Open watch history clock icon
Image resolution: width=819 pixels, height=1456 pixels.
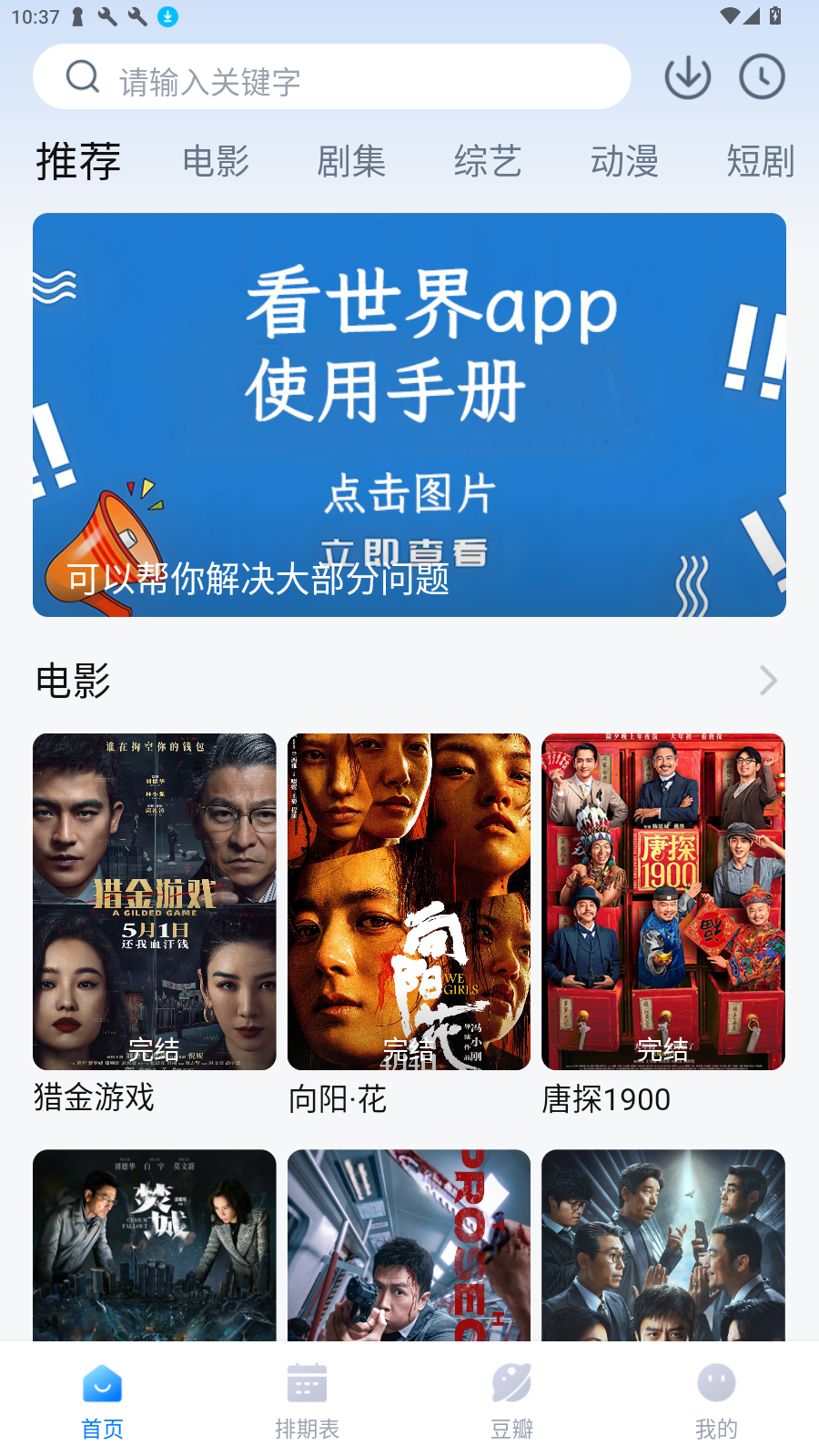tap(762, 77)
